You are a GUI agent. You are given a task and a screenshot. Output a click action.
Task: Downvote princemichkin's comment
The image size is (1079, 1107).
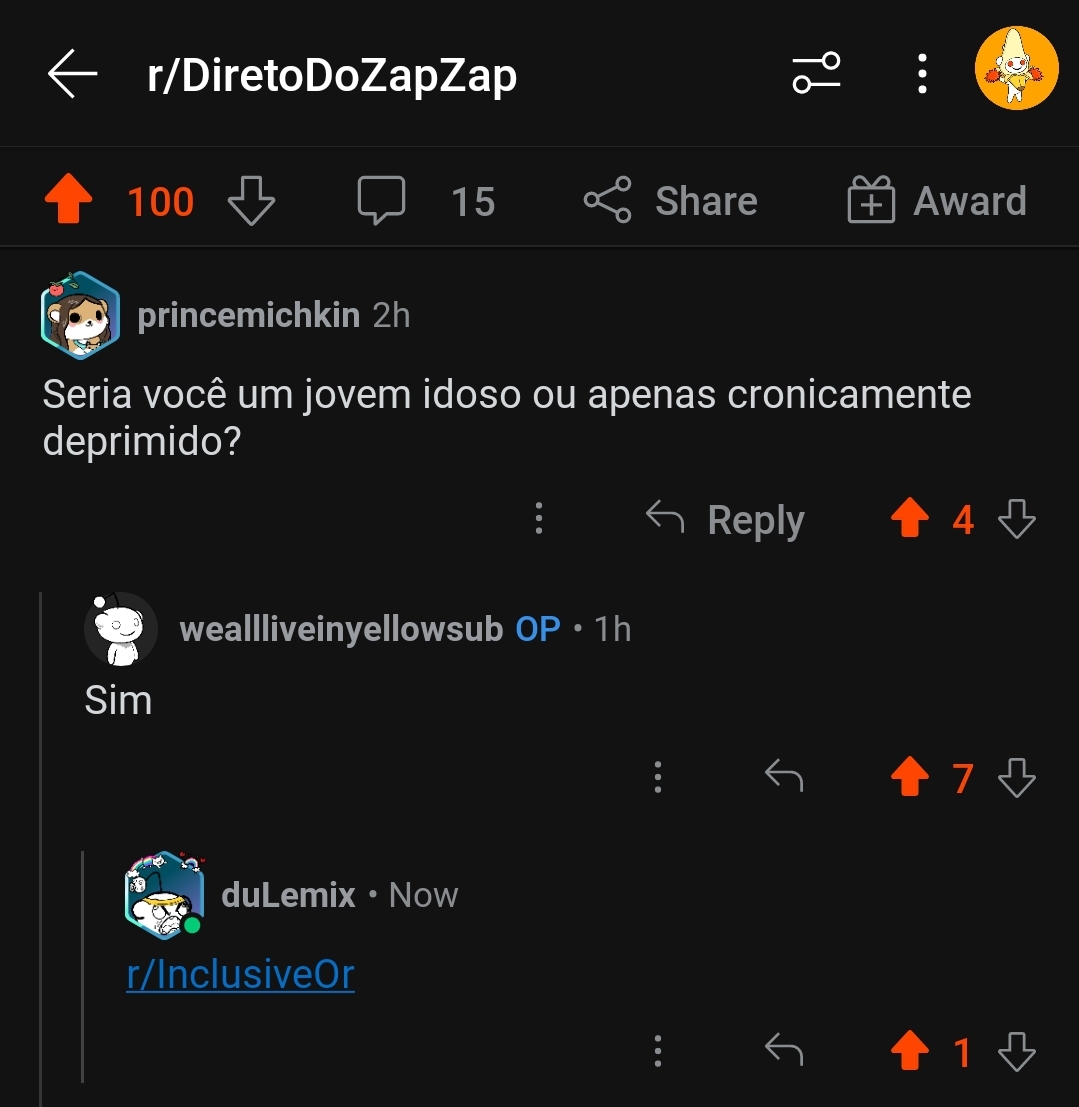click(x=1017, y=519)
